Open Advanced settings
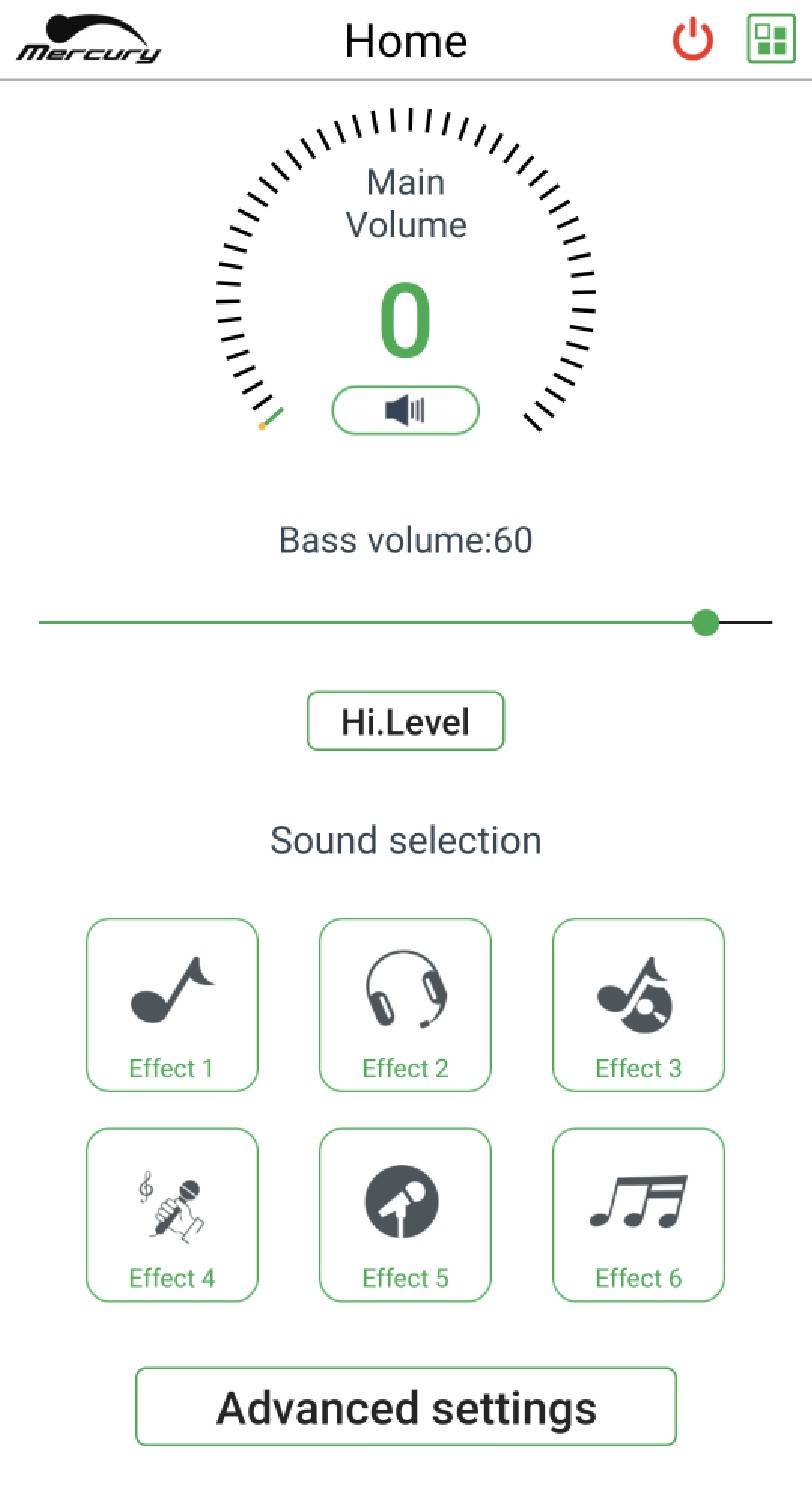This screenshot has width=812, height=1511. click(405, 1407)
